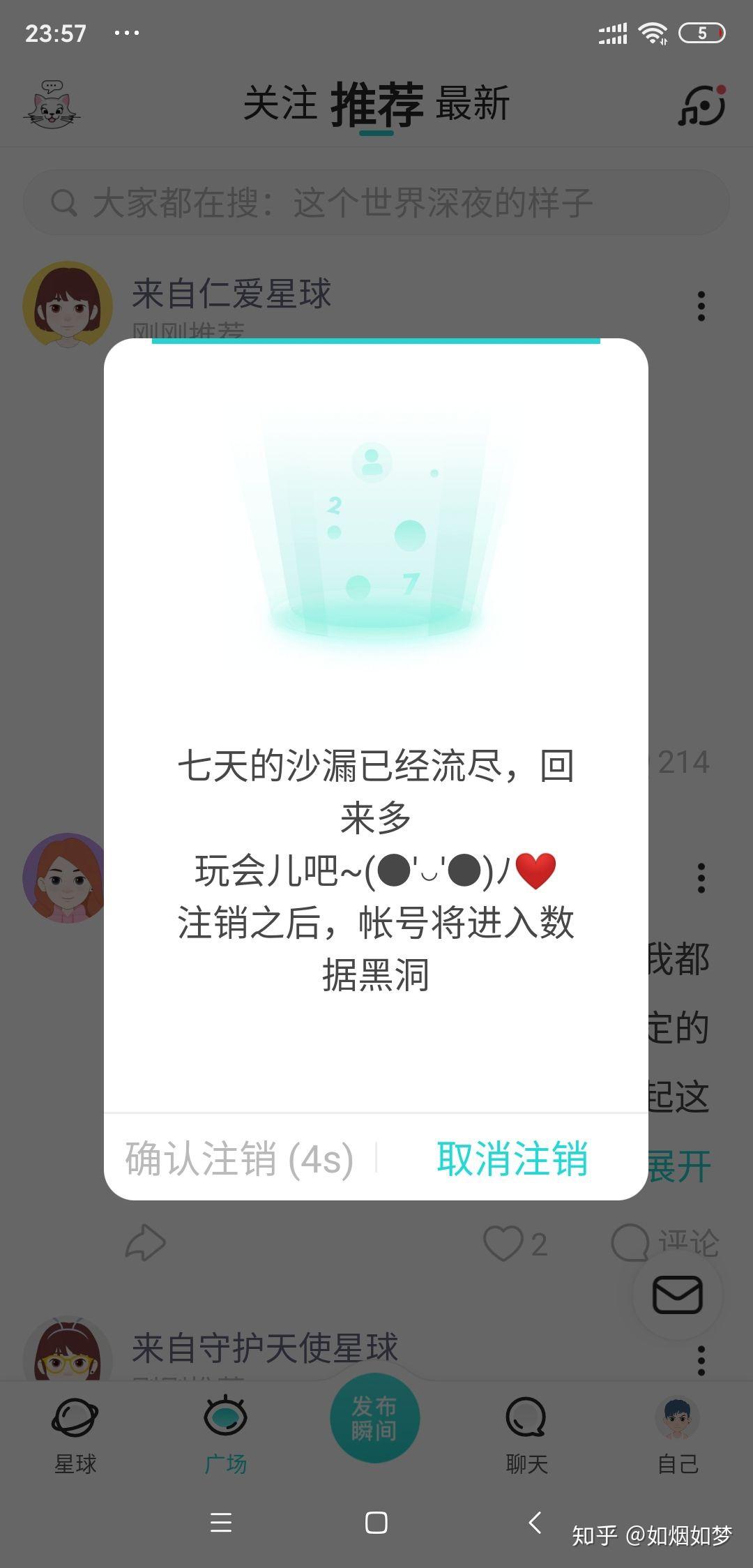Open overflow menu on the 来自守护天使星球 post
The width and height of the screenshot is (753, 1568).
pyautogui.click(x=701, y=1361)
